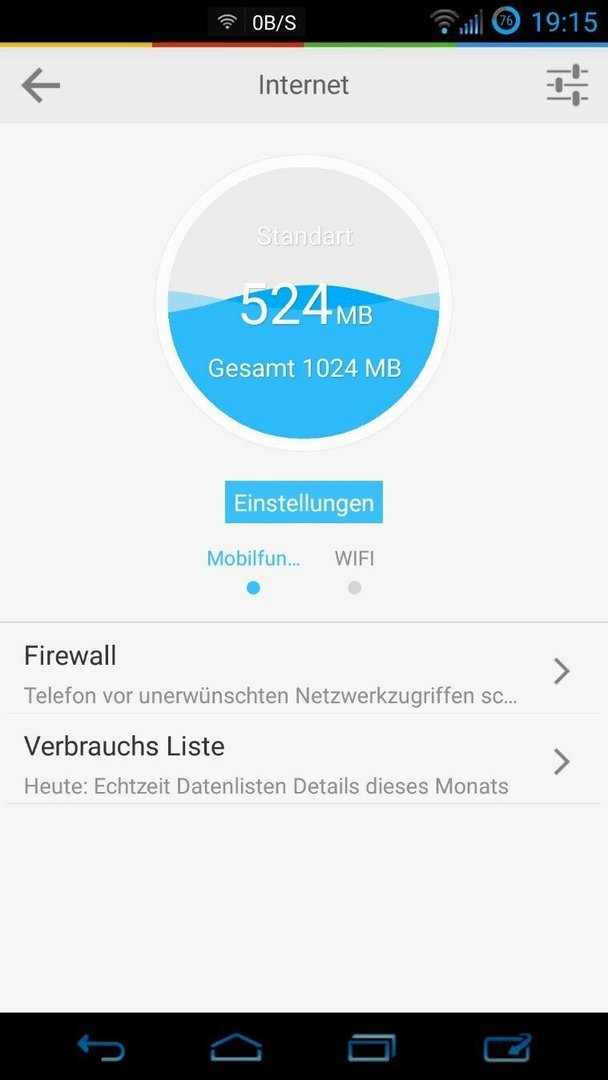Tap the system home button
The height and width of the screenshot is (1080, 608).
tap(236, 1047)
